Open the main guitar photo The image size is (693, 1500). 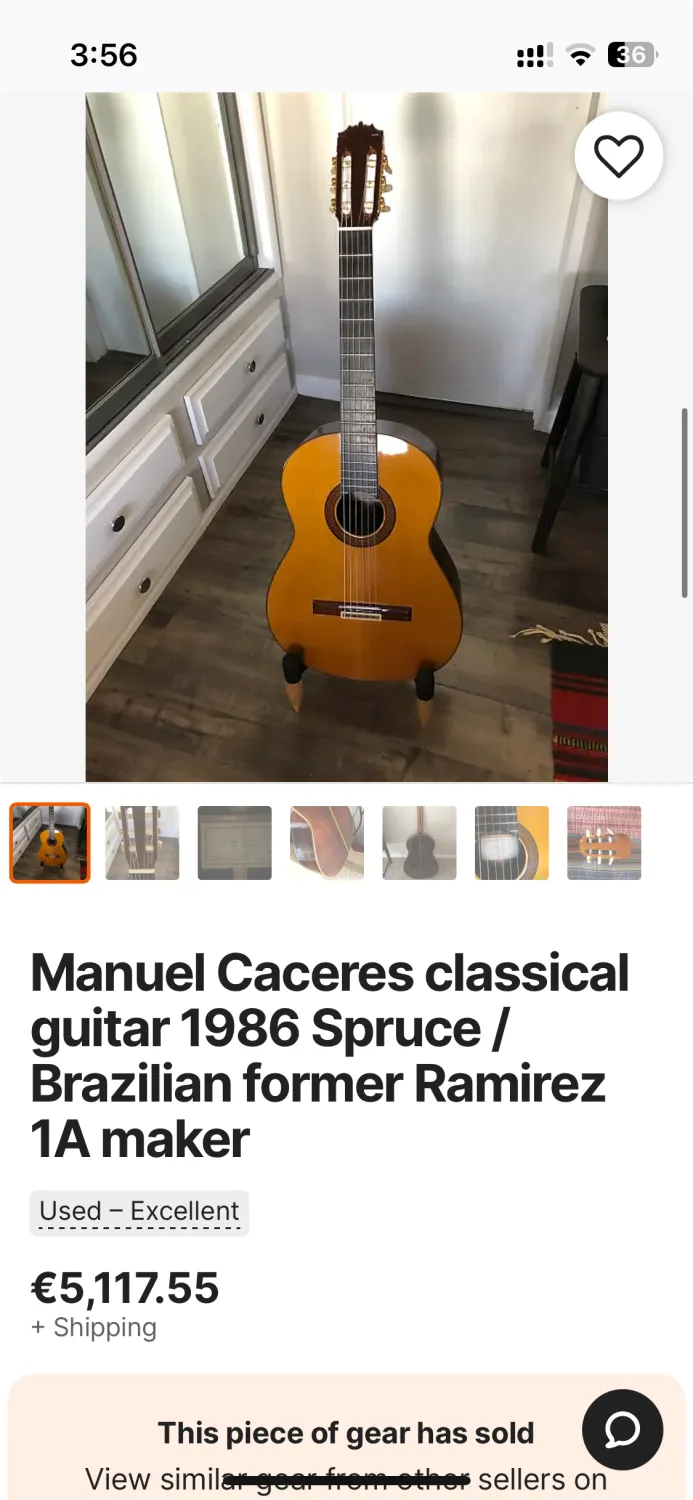coord(346,437)
